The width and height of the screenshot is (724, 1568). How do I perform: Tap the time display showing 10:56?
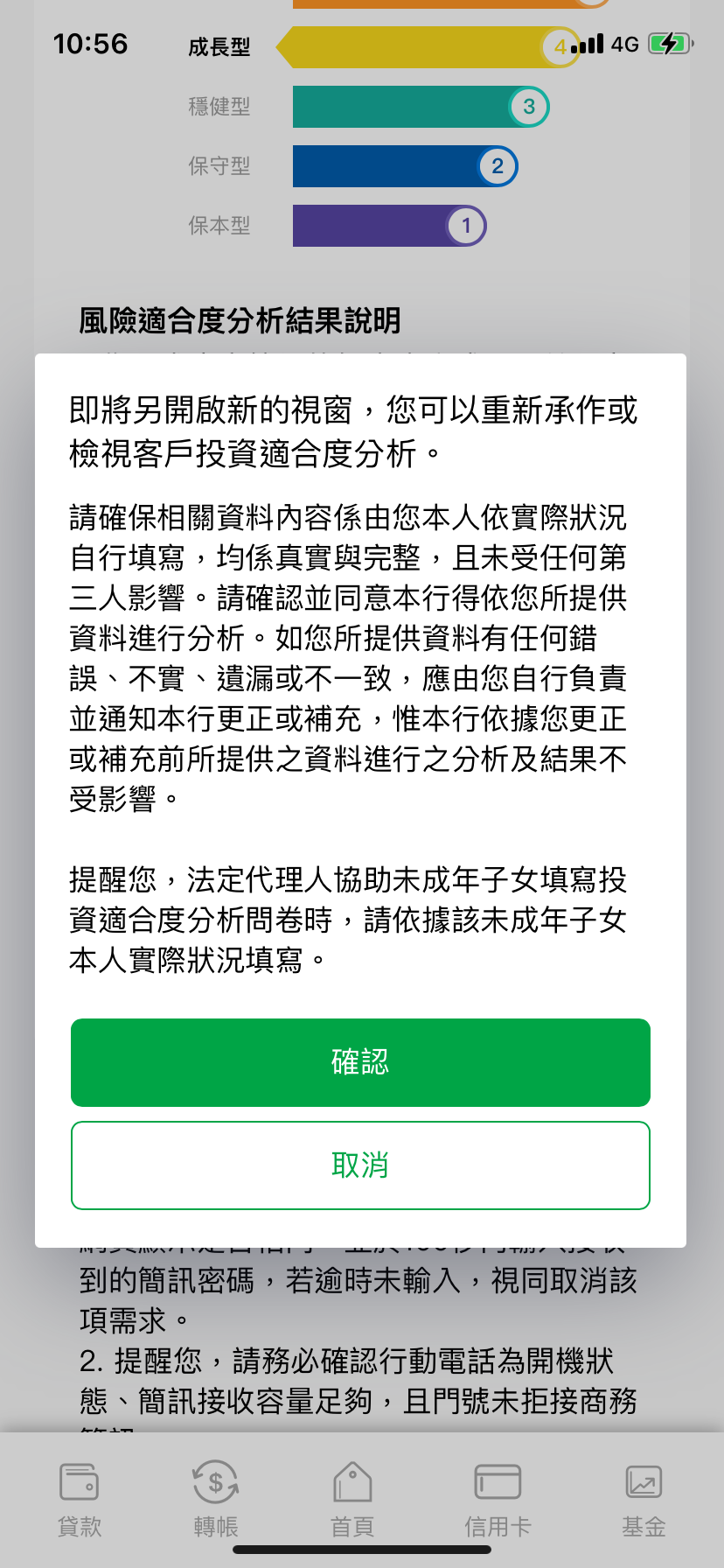92,43
